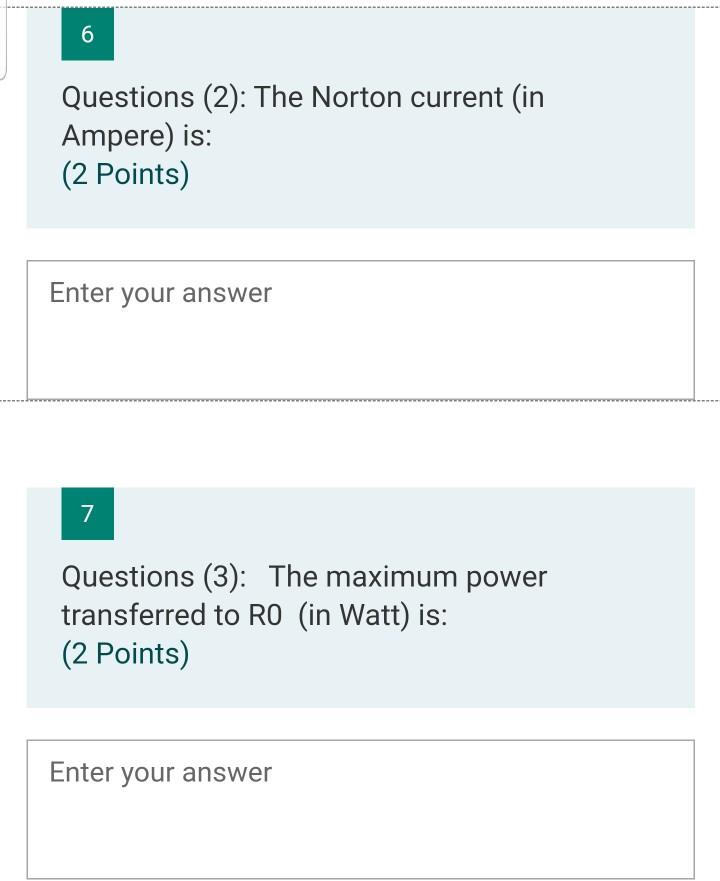
Task: Focus the answer box for maximum power question
Action: (x=360, y=808)
